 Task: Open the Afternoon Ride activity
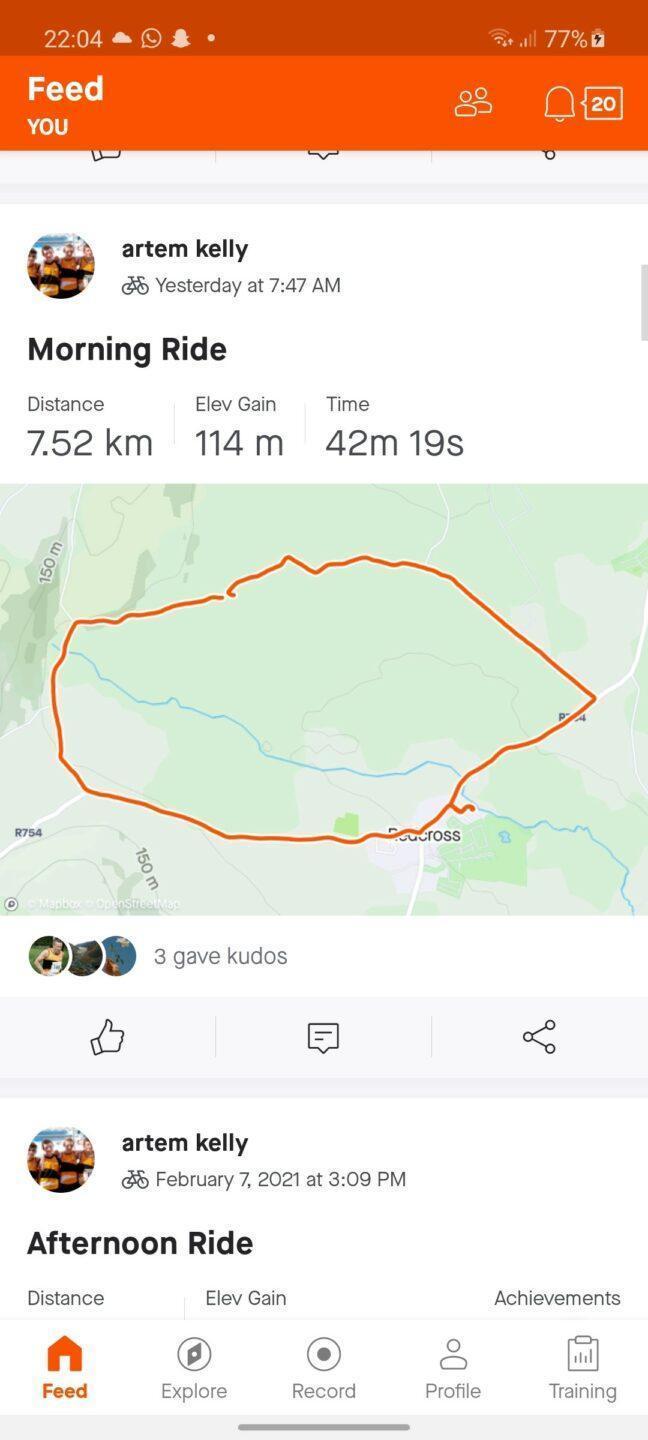(140, 1243)
